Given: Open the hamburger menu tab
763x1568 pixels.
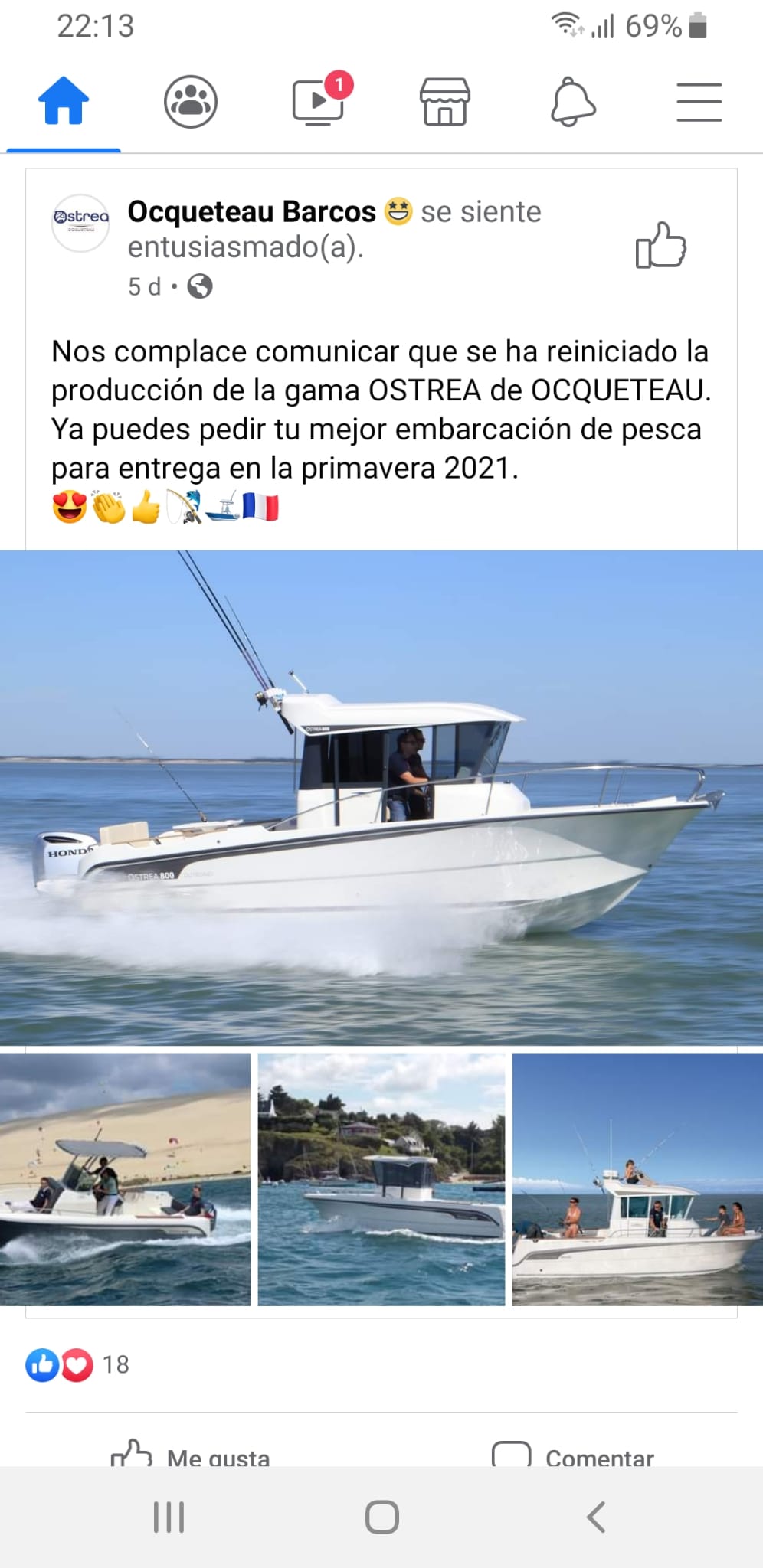Looking at the screenshot, I should (x=699, y=102).
